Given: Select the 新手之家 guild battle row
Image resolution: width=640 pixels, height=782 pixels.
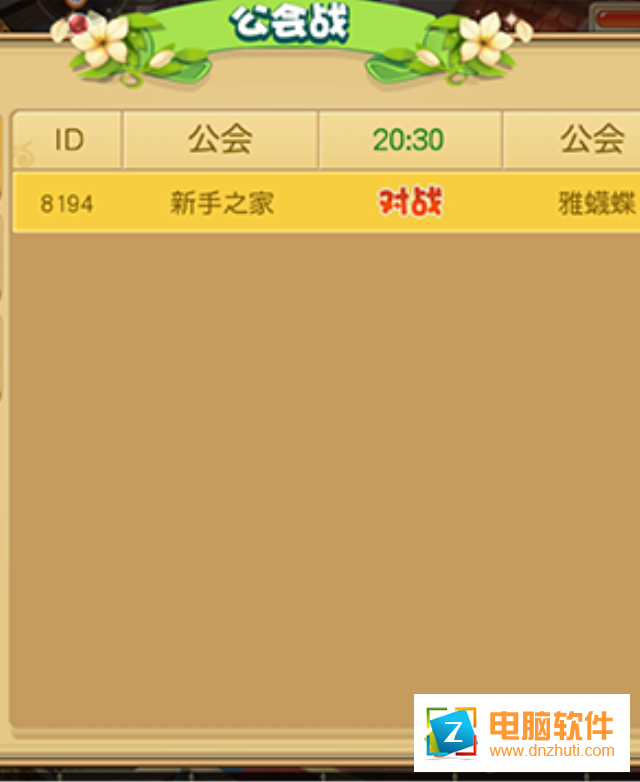Looking at the screenshot, I should pyautogui.click(x=222, y=203).
